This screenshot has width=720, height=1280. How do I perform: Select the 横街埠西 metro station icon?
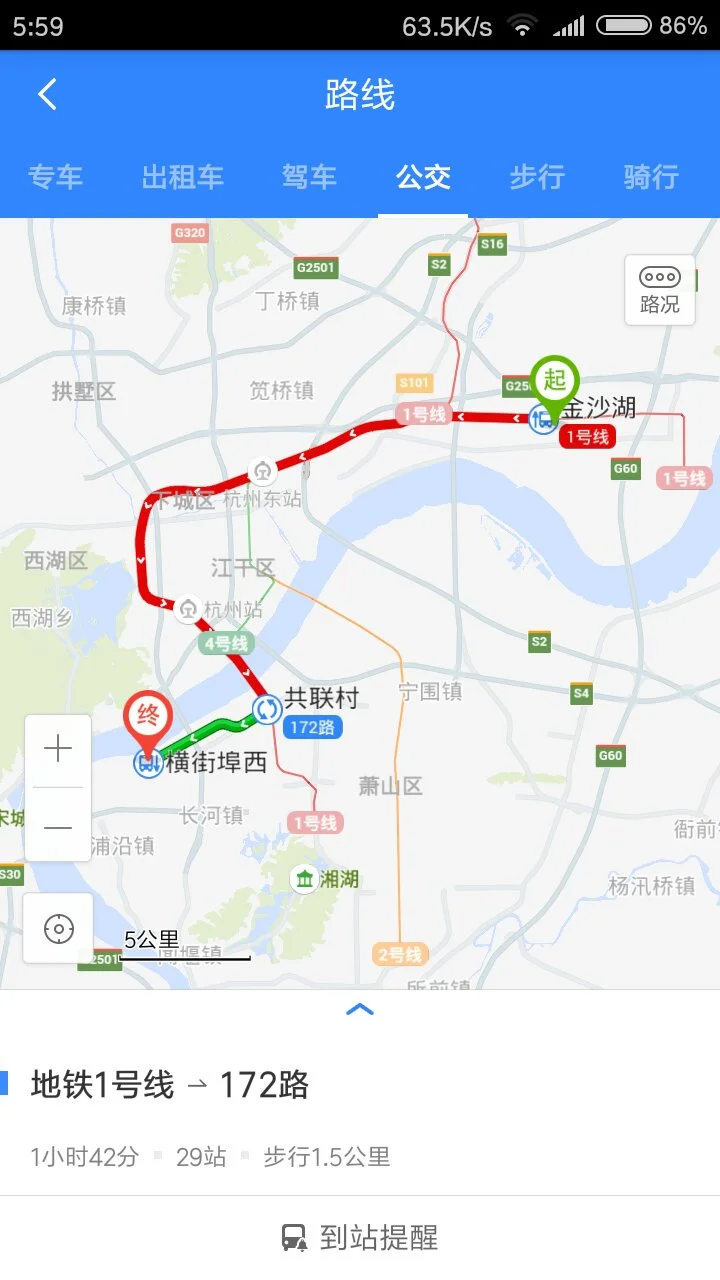point(148,765)
